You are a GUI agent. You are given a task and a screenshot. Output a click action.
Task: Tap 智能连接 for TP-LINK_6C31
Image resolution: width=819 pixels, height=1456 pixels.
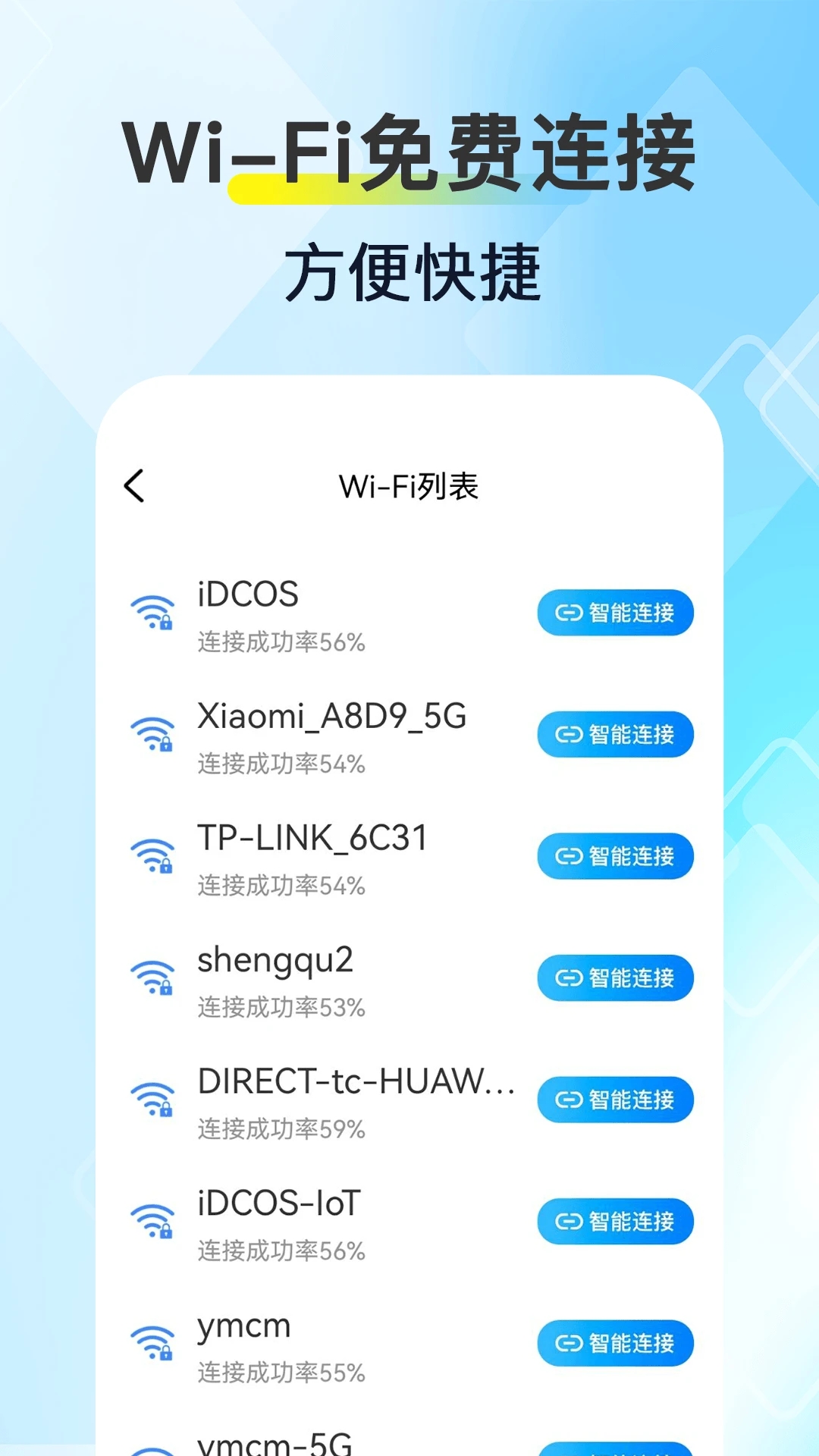[614, 856]
